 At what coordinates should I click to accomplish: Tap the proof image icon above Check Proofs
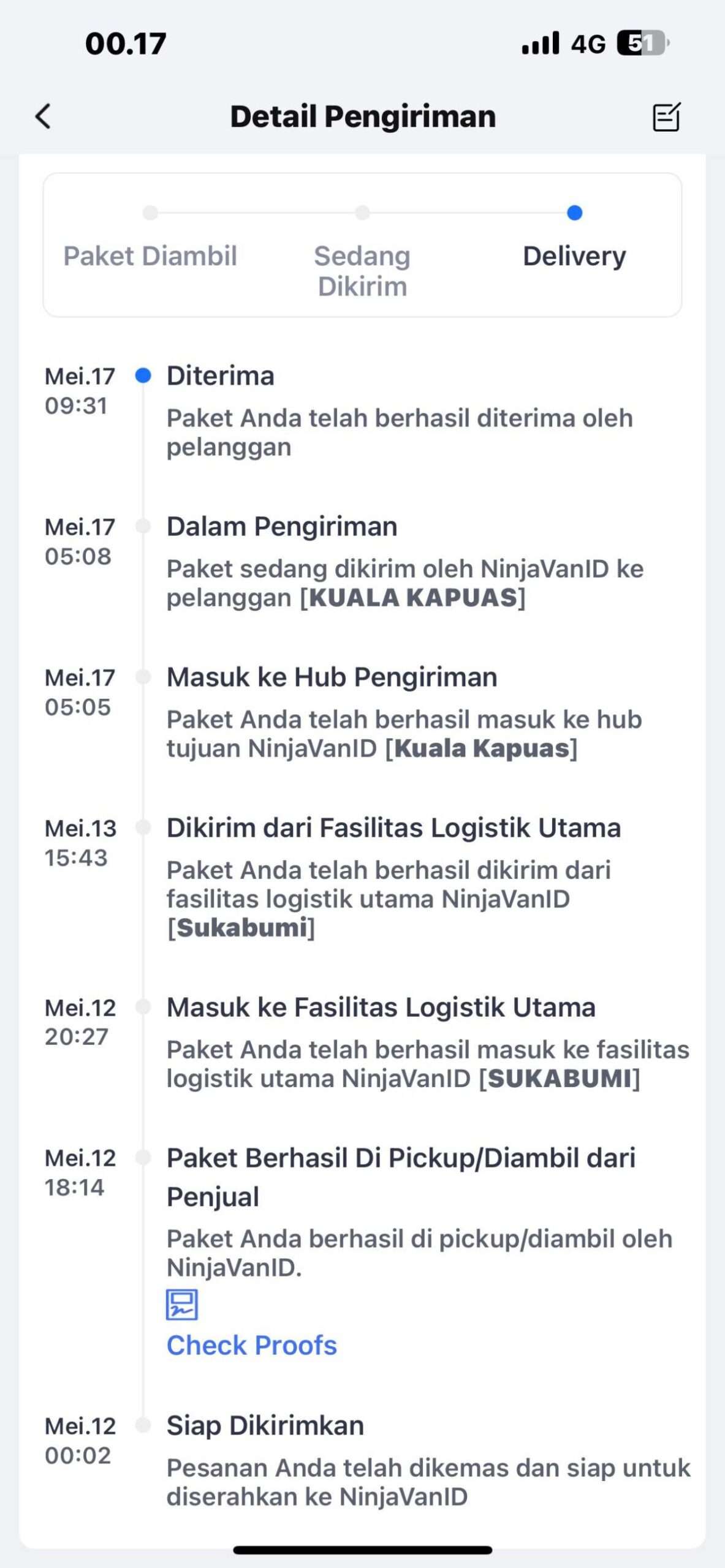(x=182, y=1305)
